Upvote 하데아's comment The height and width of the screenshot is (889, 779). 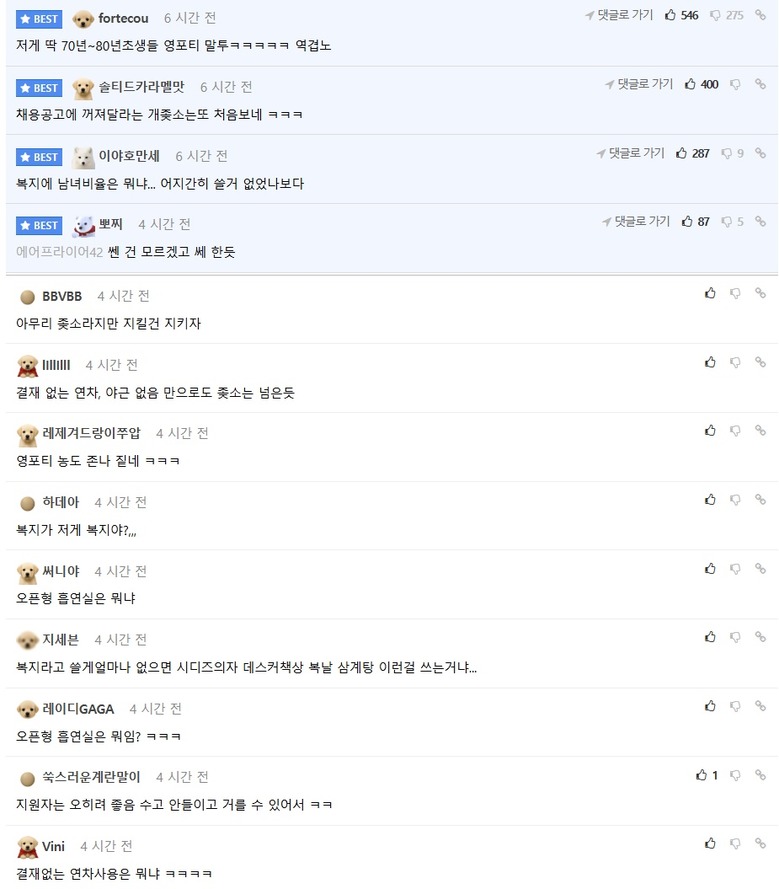(710, 499)
